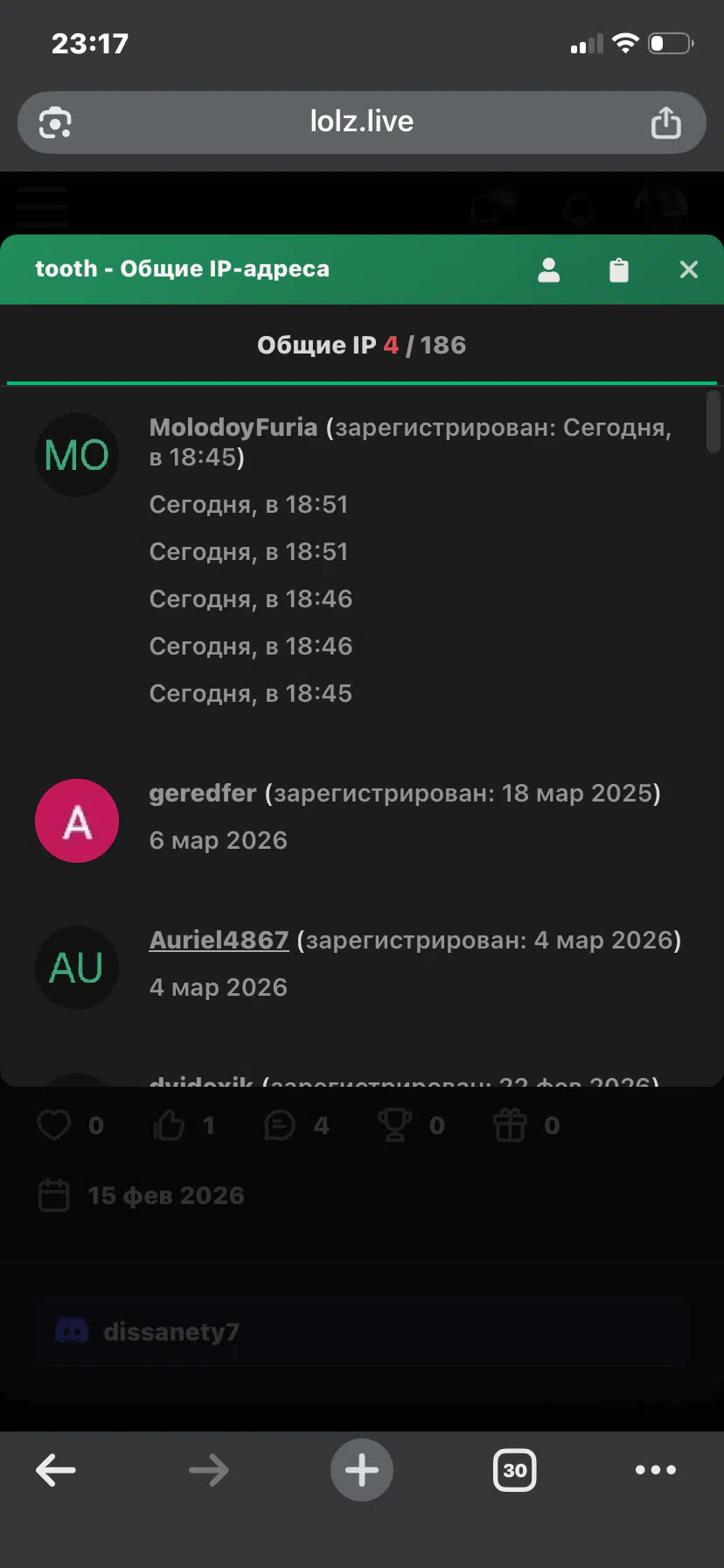Screen dimensions: 724x1568
Task: Tap MolodoyFuria's MO avatar
Action: pos(77,455)
